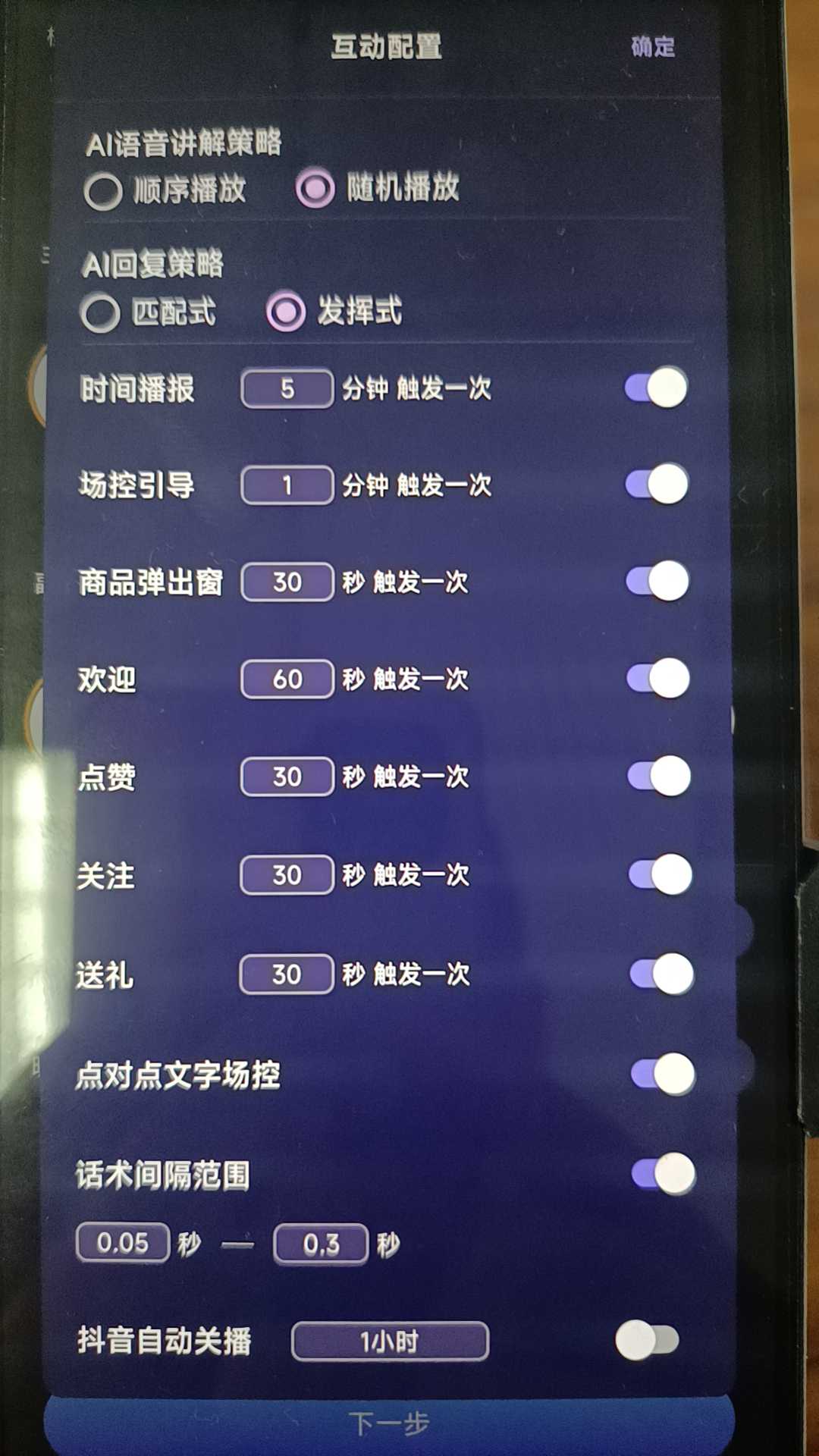Disable the 场控引导 switch

[657, 484]
